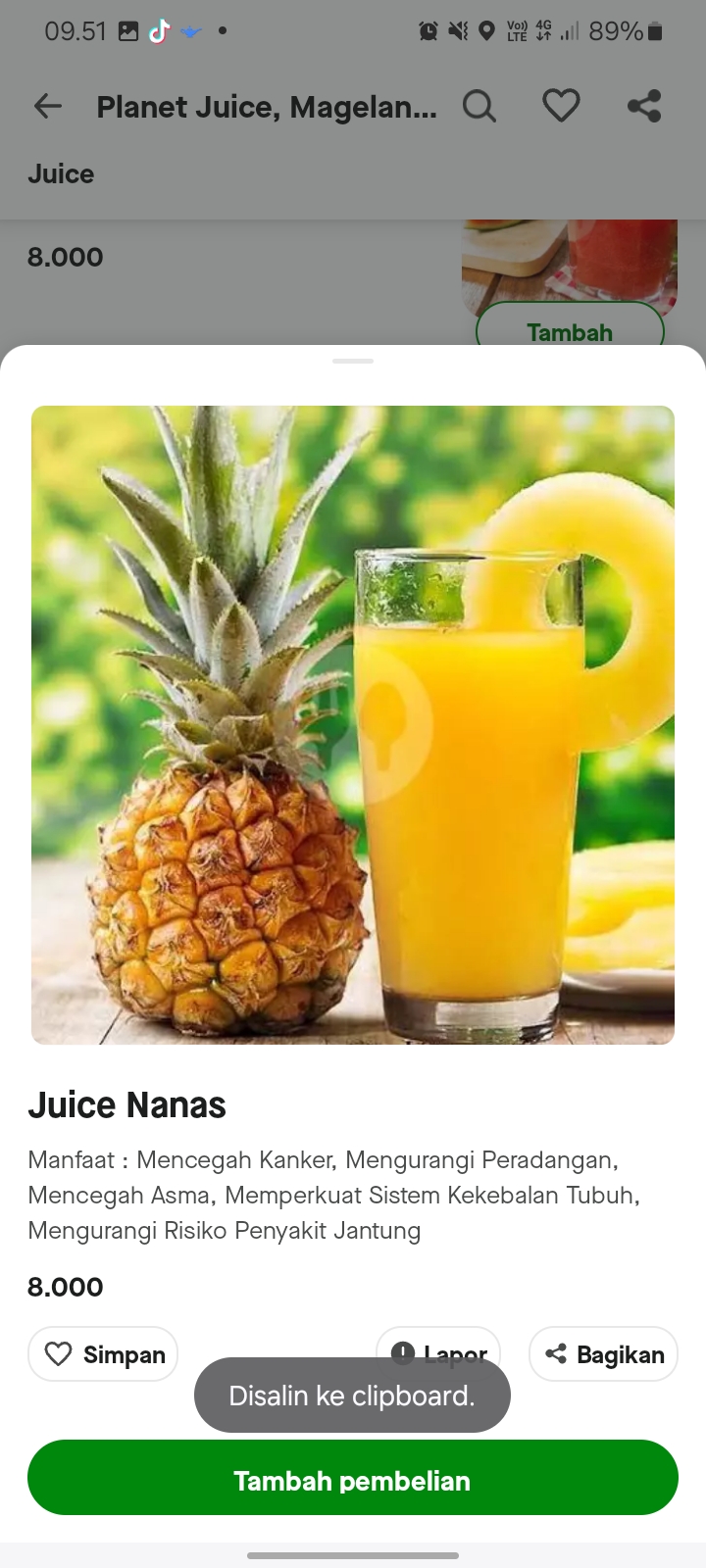Screen dimensions: 706x1568
Task: Collapse the bottom sheet via drag handle
Action: click(x=353, y=361)
